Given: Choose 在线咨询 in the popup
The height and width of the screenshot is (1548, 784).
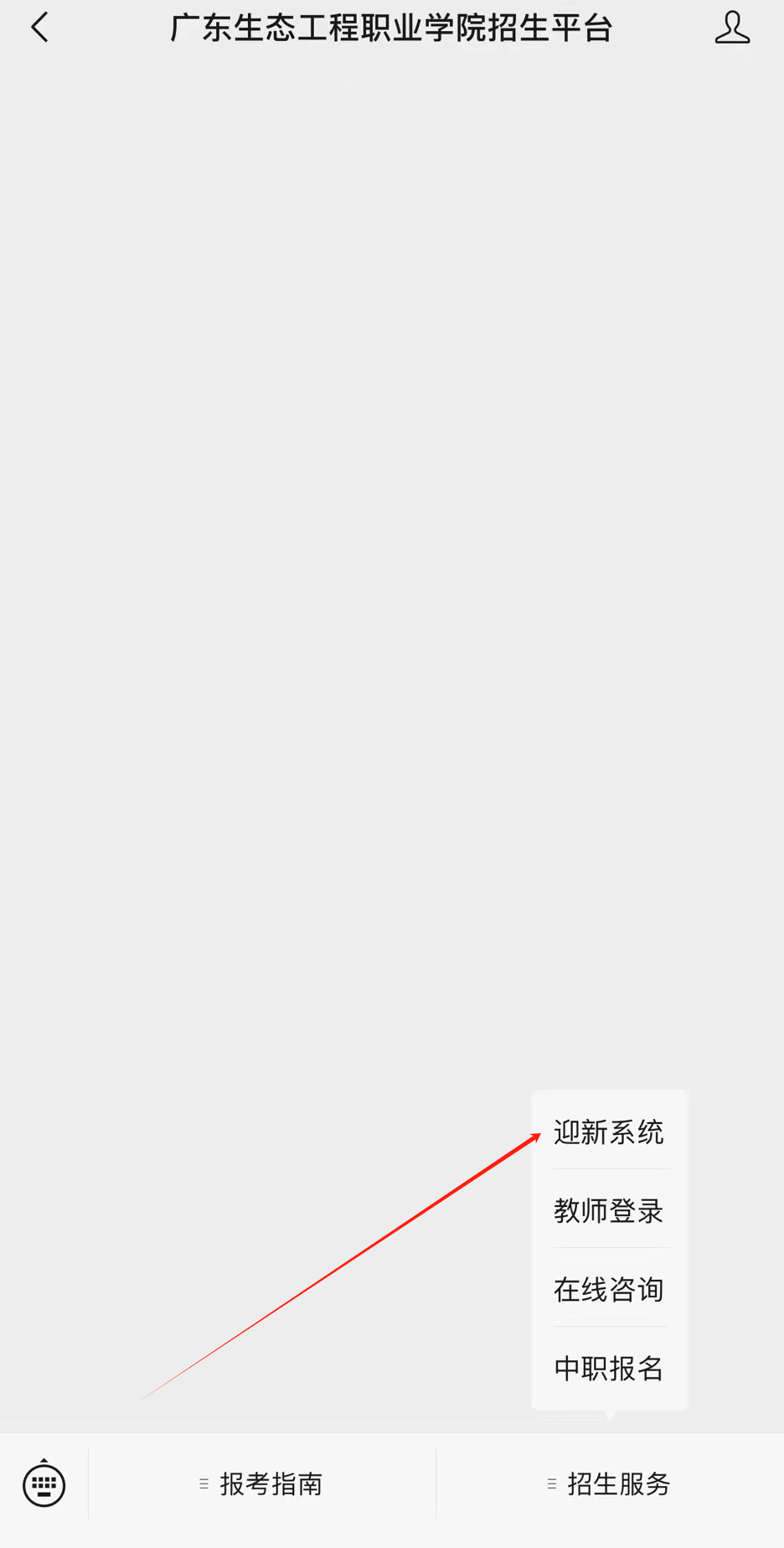Looking at the screenshot, I should click(609, 1289).
